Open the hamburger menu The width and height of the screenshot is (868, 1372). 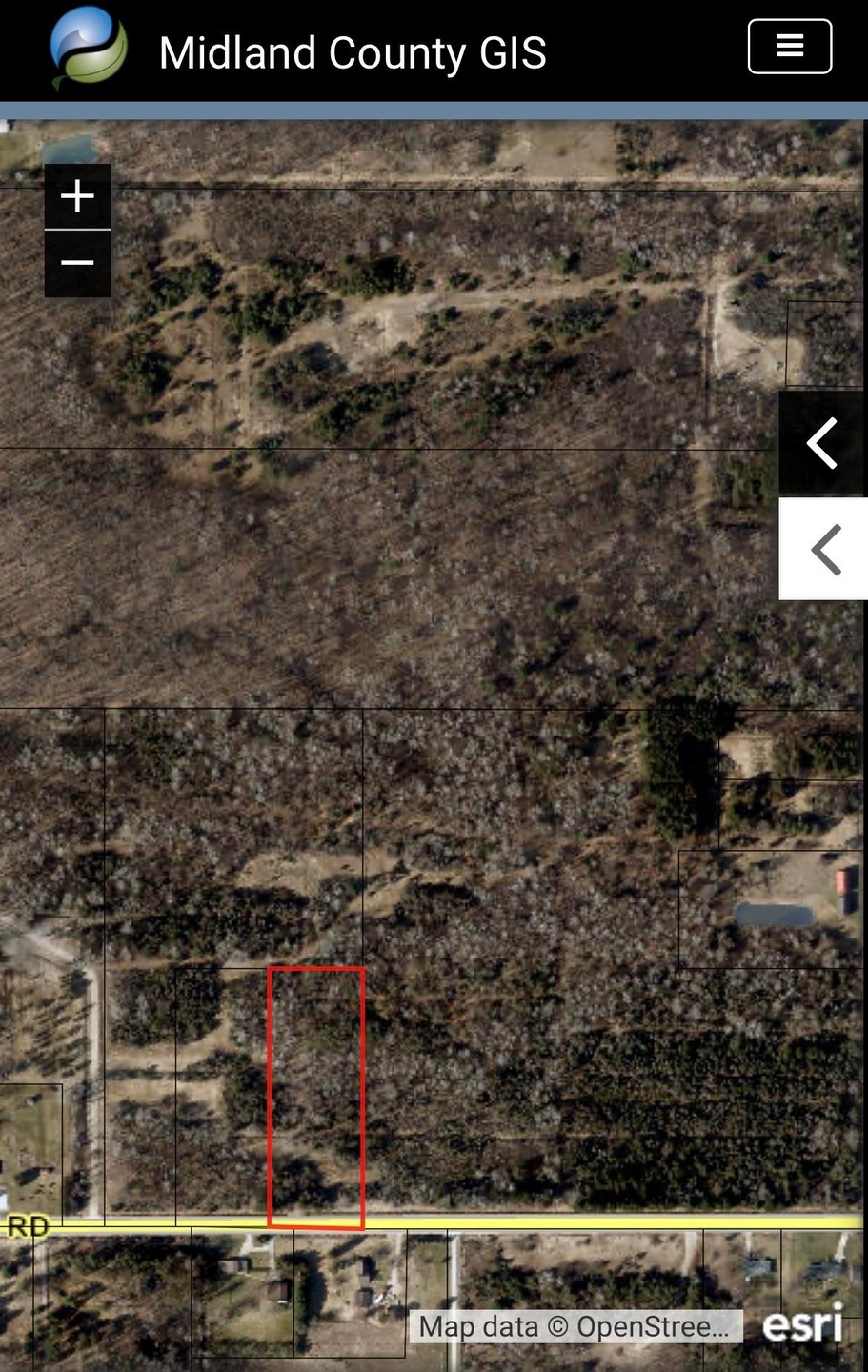pos(789,46)
